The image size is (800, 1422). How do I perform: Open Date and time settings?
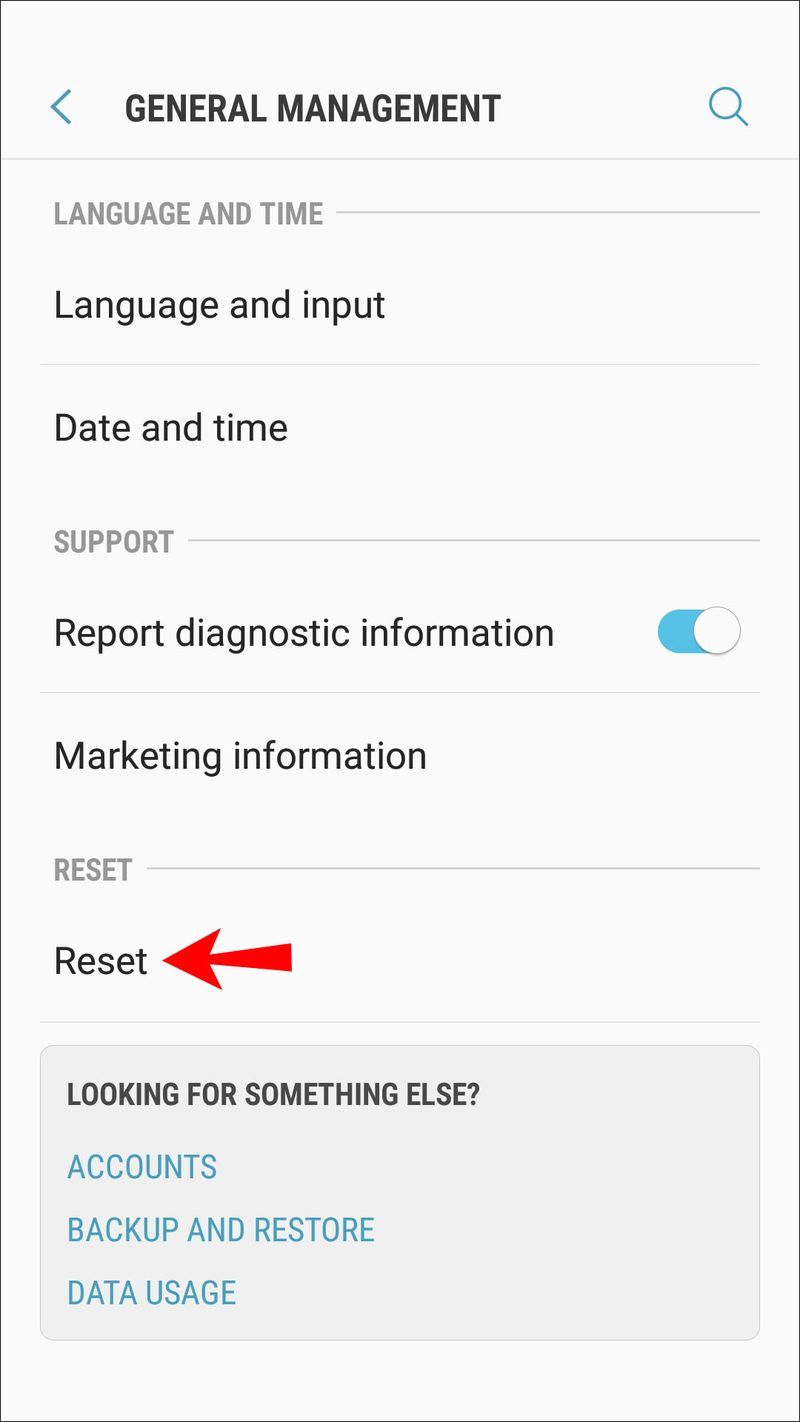[x=400, y=427]
